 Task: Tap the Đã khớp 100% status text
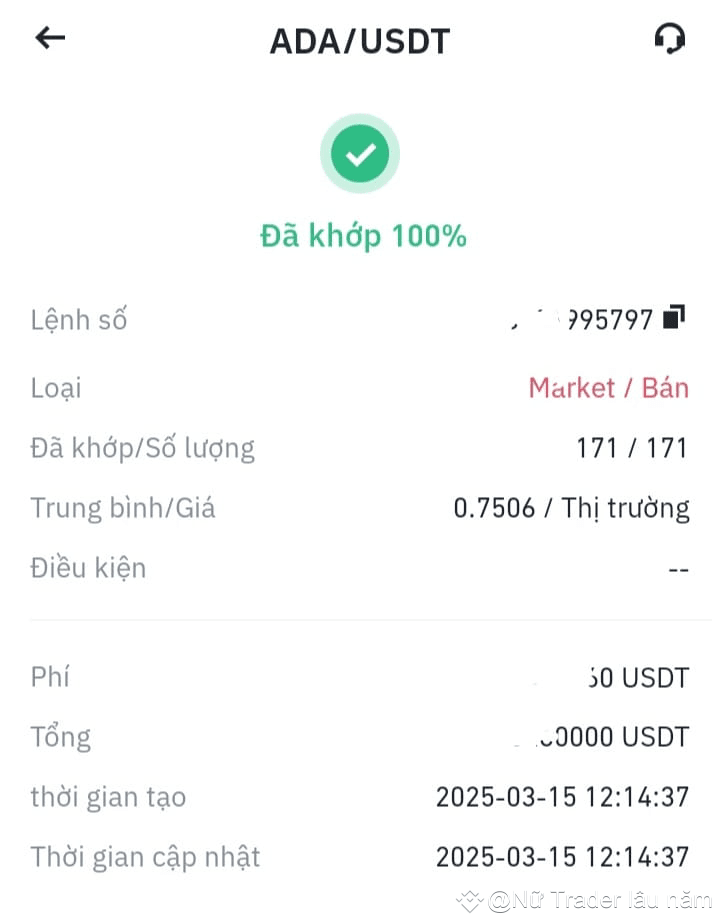(360, 236)
